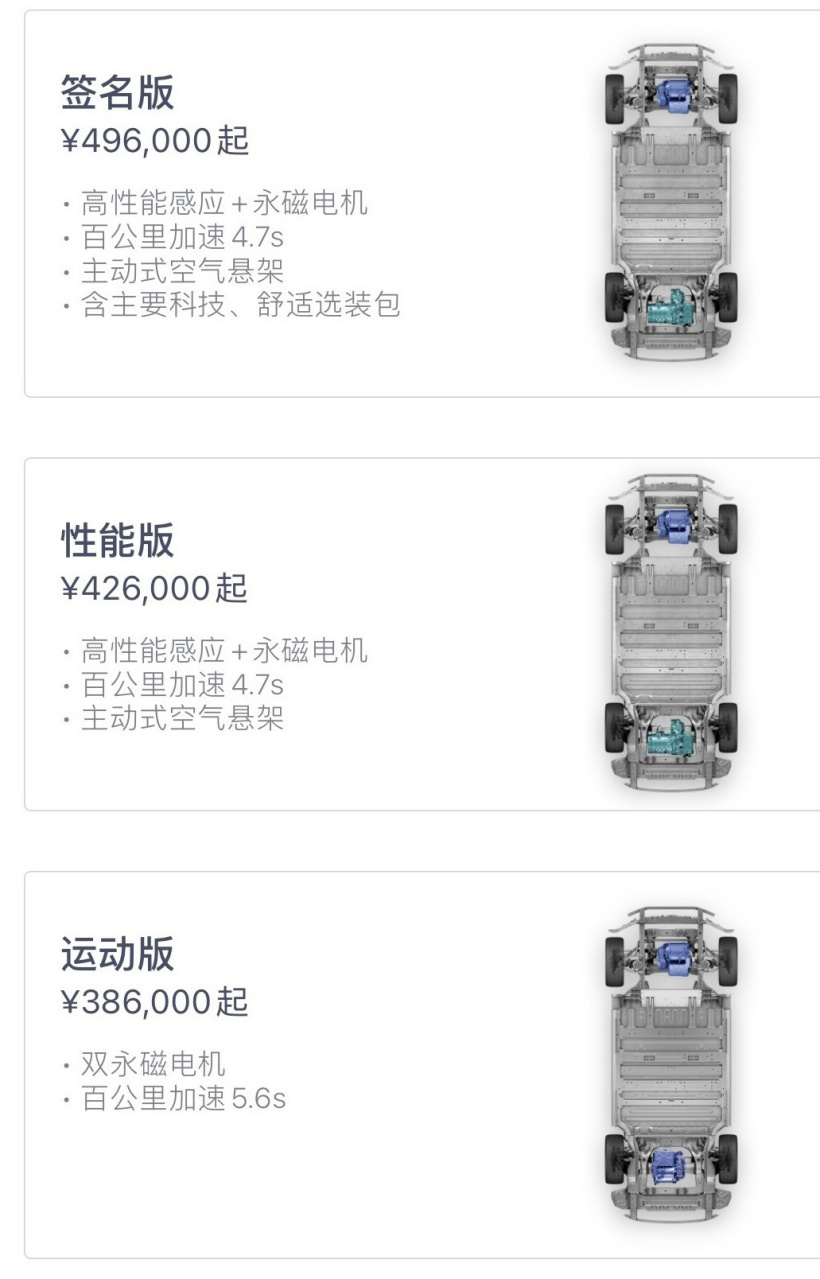Select the 签名版 ¥496,000 version card
820x1279 pixels.
coord(420,203)
